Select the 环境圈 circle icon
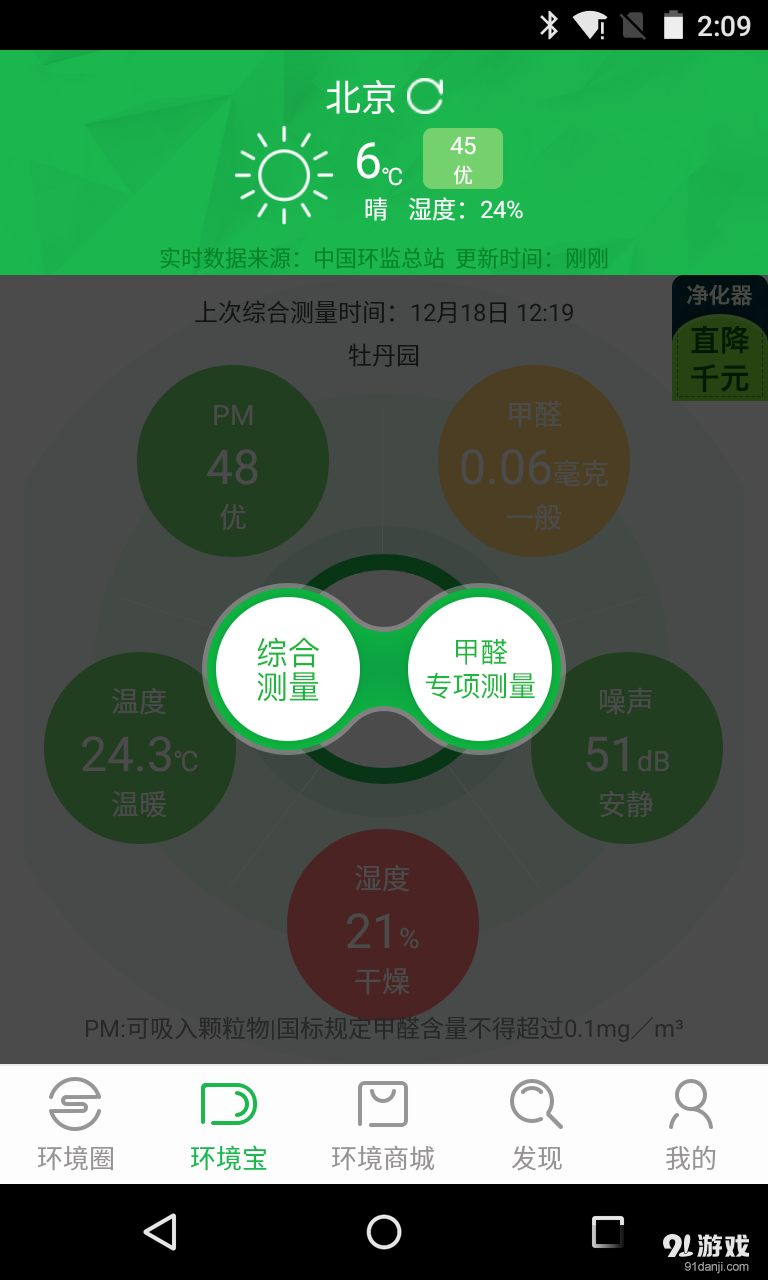This screenshot has width=768, height=1280. click(74, 1105)
